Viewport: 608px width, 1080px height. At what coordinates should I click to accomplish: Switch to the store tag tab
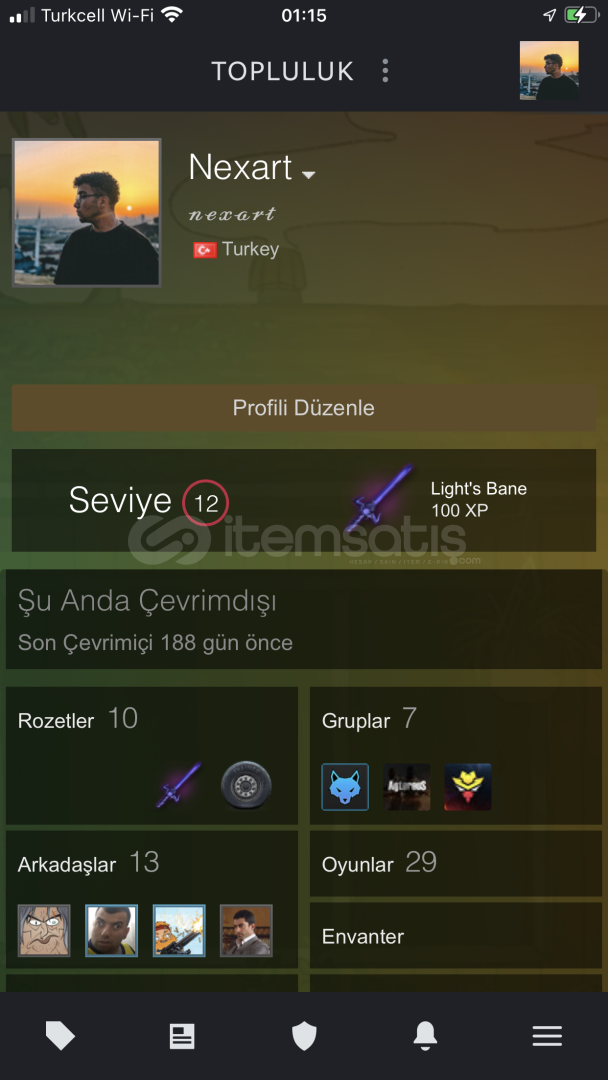point(61,1035)
